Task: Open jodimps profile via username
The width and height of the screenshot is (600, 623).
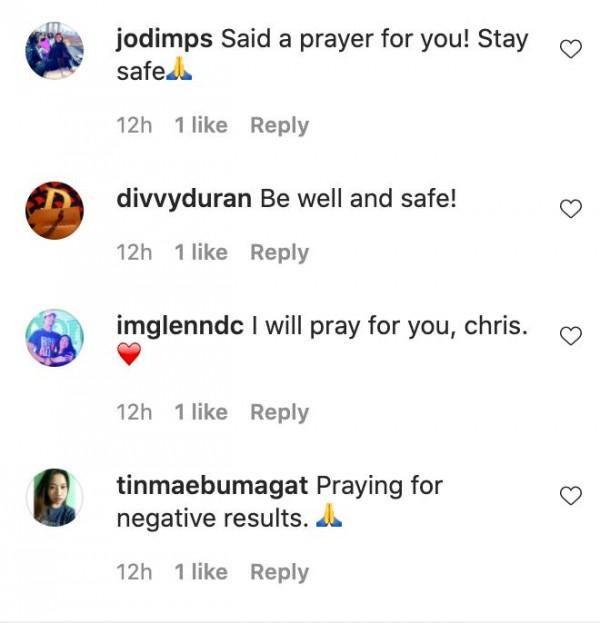Action: point(164,40)
